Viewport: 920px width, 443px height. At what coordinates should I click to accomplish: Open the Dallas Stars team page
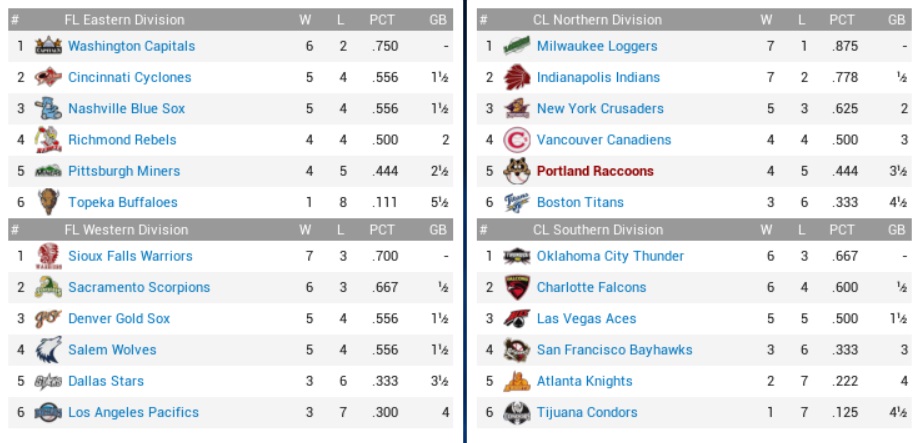106,381
